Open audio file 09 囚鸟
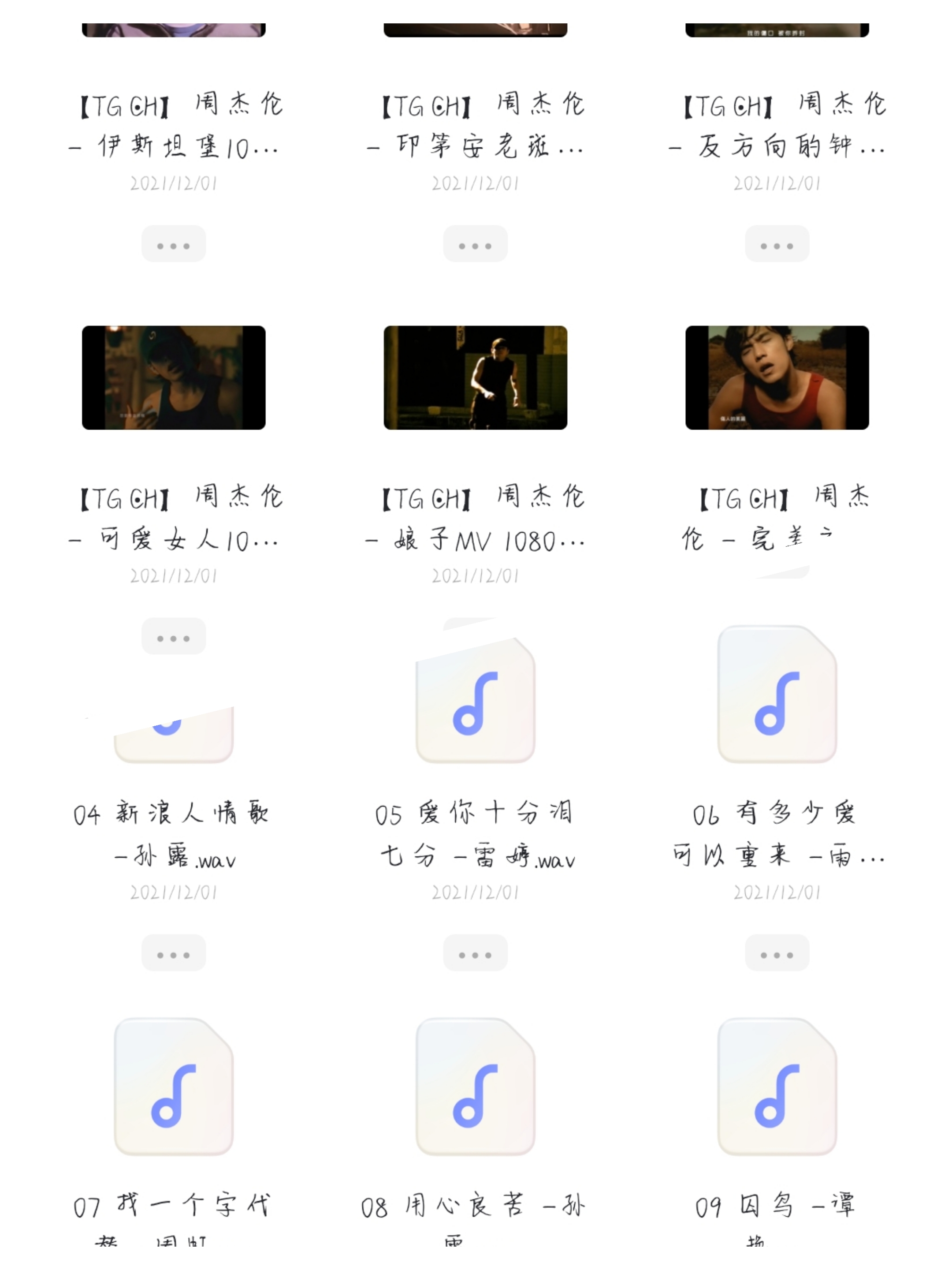The image size is (952, 1270). (777, 1087)
